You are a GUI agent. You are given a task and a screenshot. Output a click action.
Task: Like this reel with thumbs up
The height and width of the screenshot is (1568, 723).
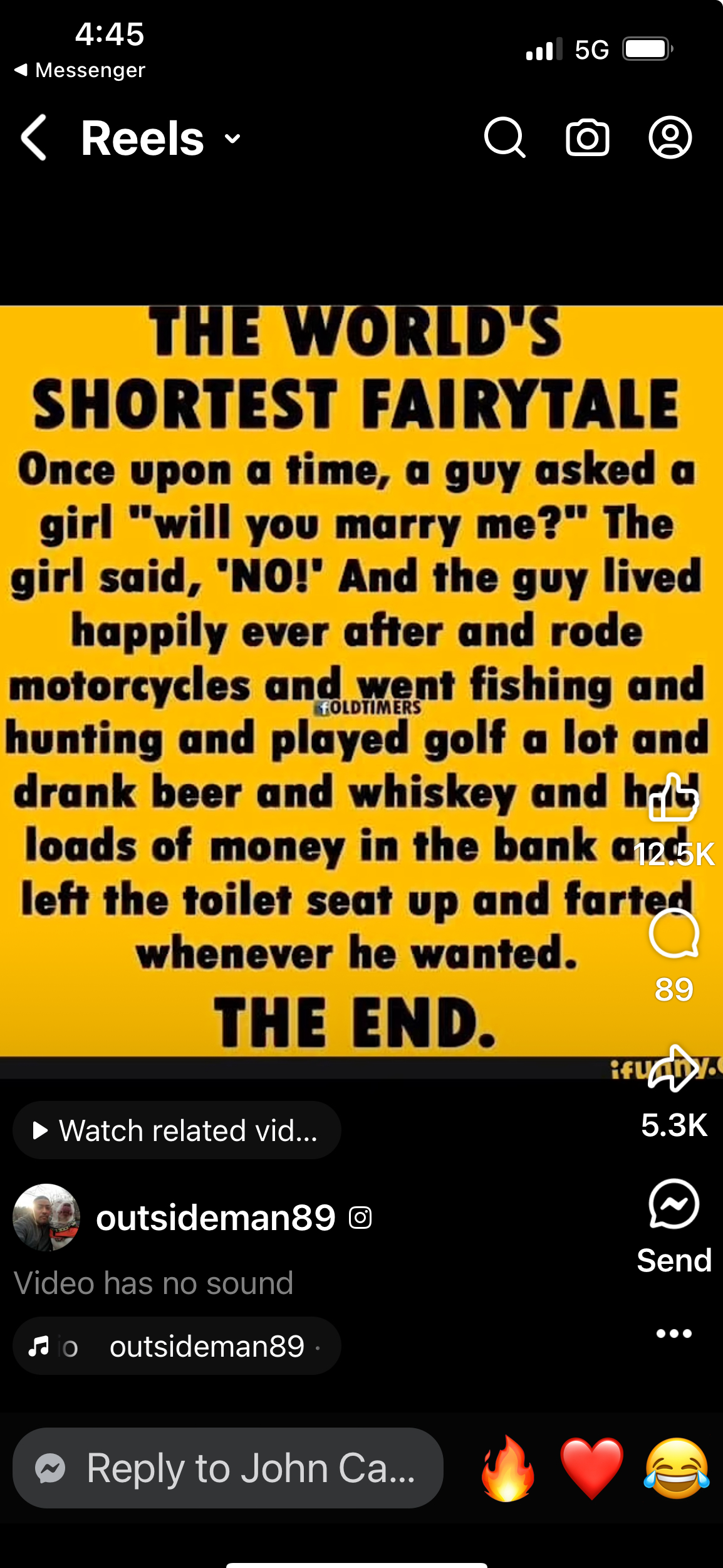coord(674,798)
